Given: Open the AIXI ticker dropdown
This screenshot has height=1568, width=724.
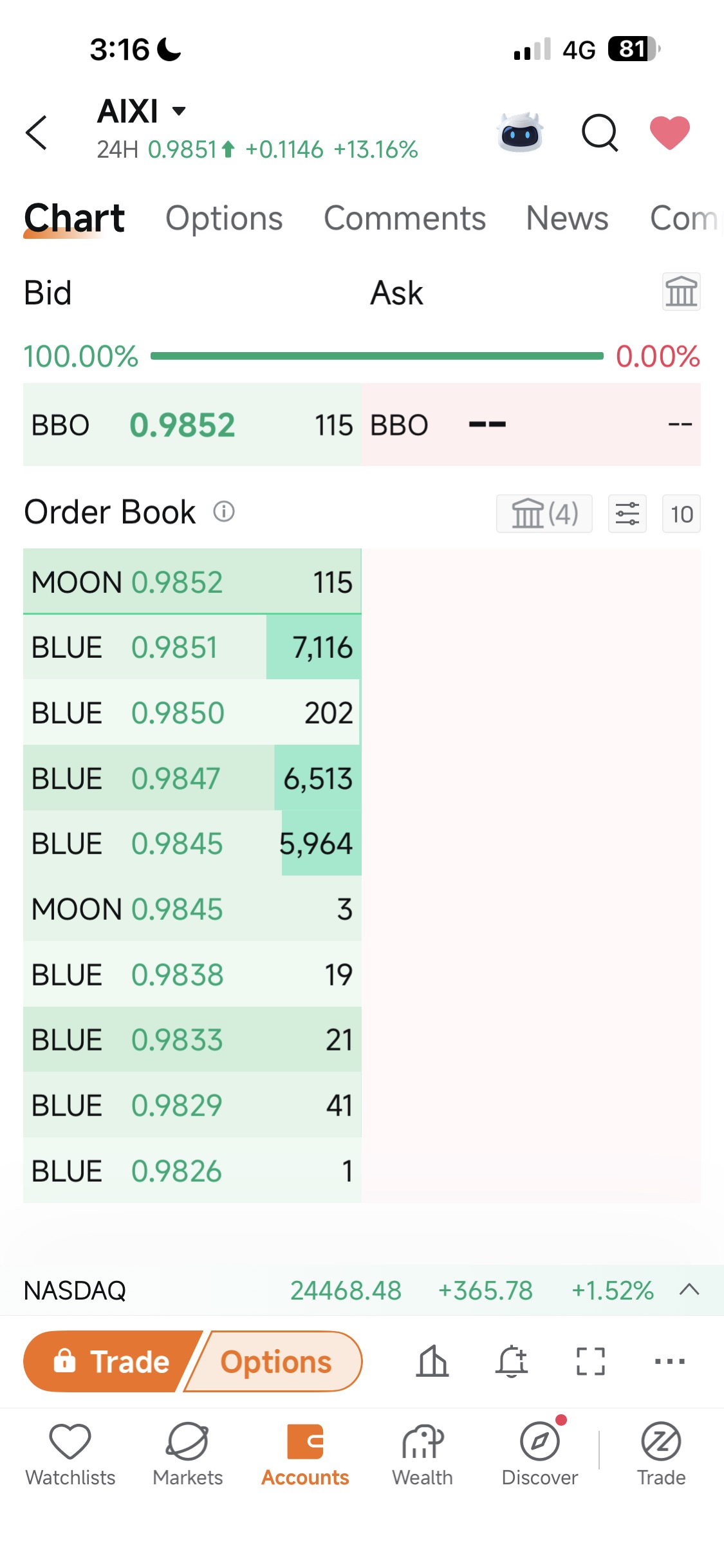Looking at the screenshot, I should point(142,111).
